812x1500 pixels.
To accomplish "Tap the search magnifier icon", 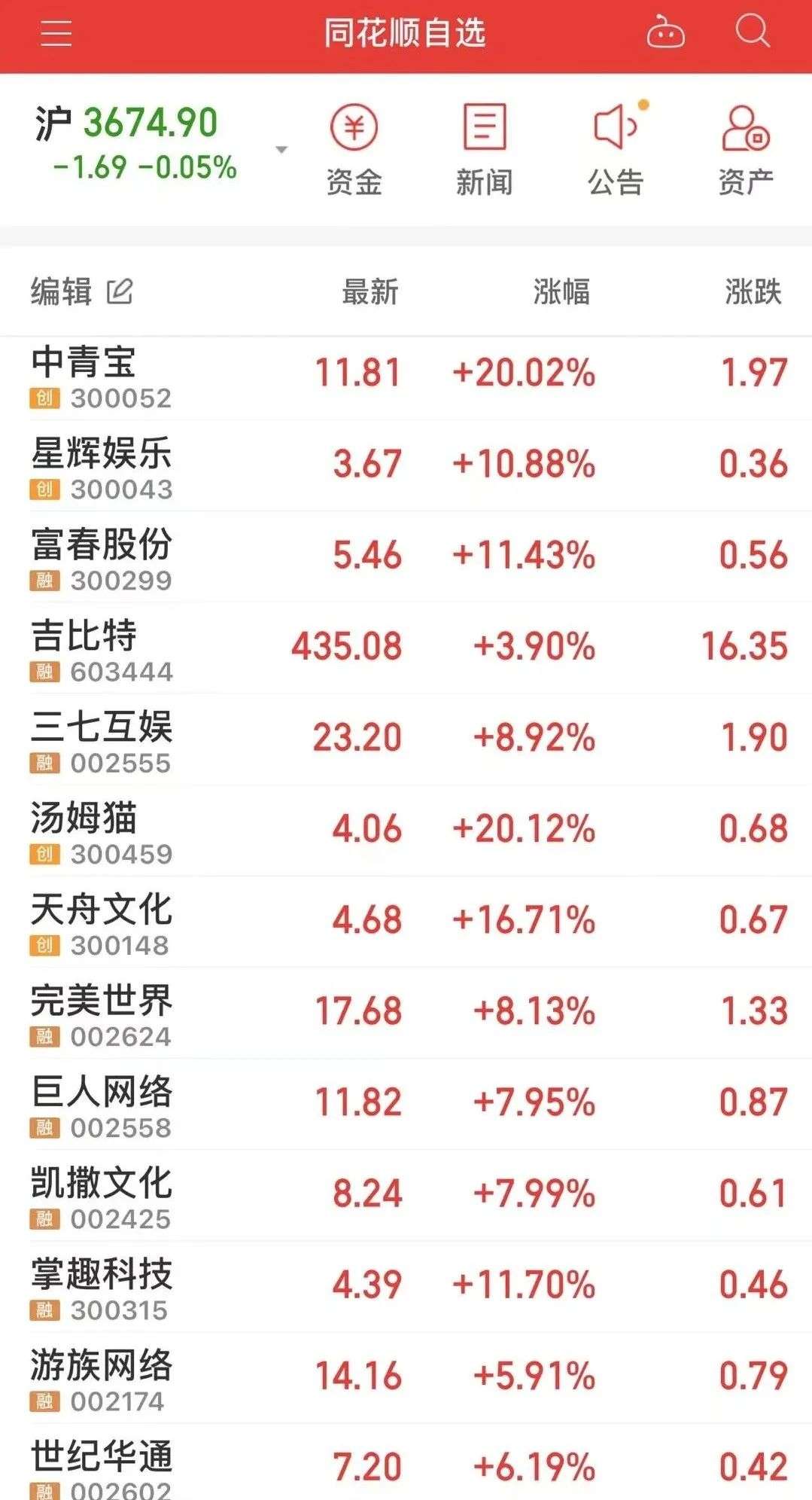I will pyautogui.click(x=752, y=32).
